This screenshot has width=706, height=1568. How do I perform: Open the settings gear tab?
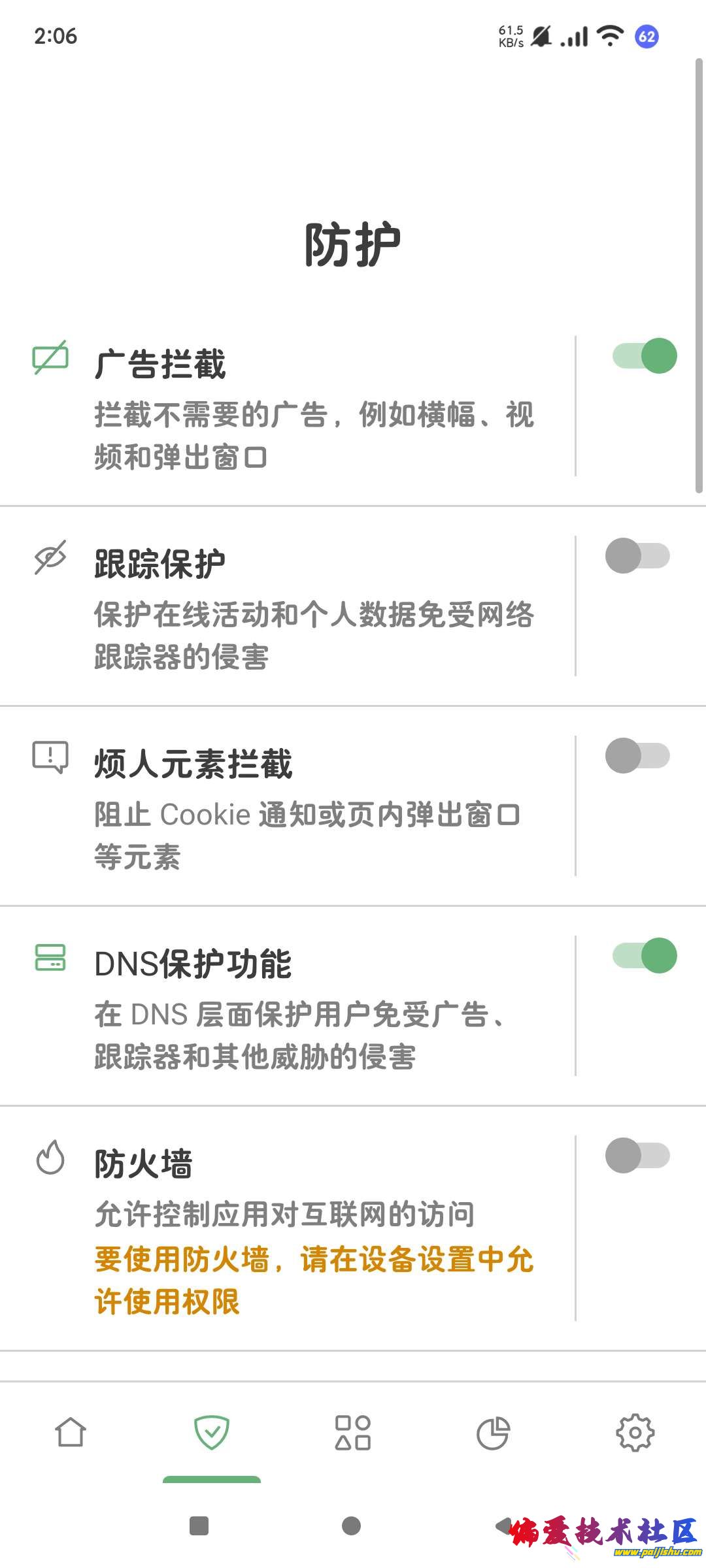click(x=635, y=1432)
